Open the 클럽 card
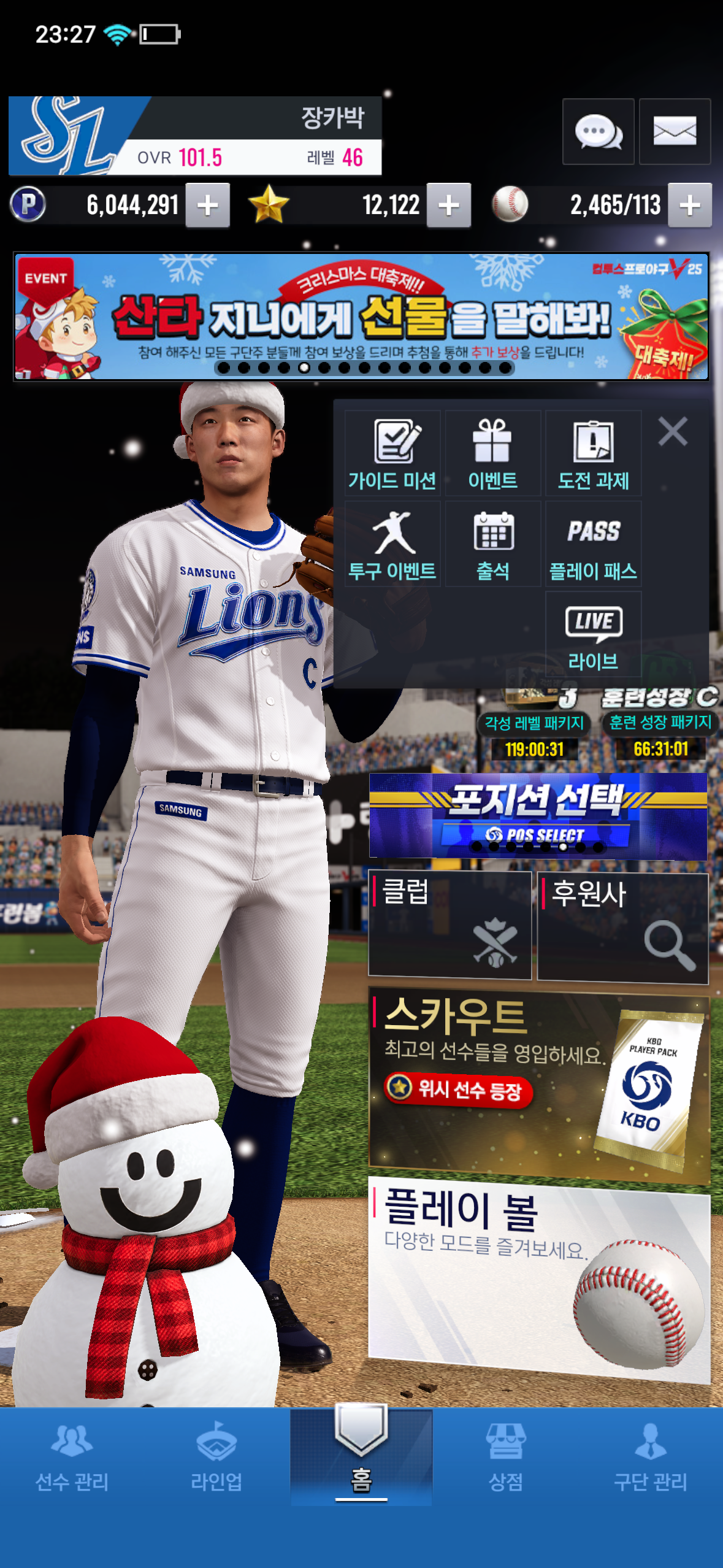 click(449, 923)
